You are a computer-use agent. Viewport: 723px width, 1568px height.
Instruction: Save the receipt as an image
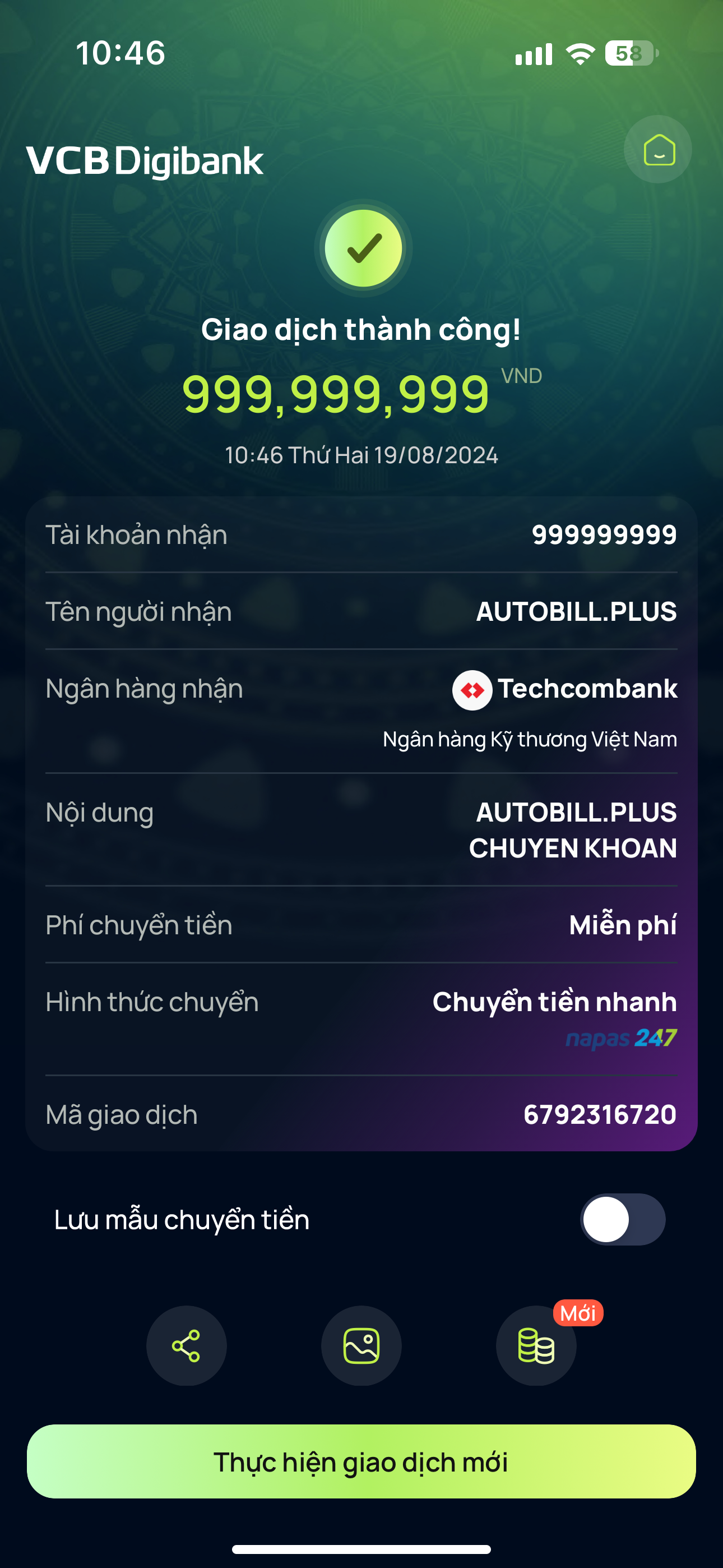[x=361, y=1346]
